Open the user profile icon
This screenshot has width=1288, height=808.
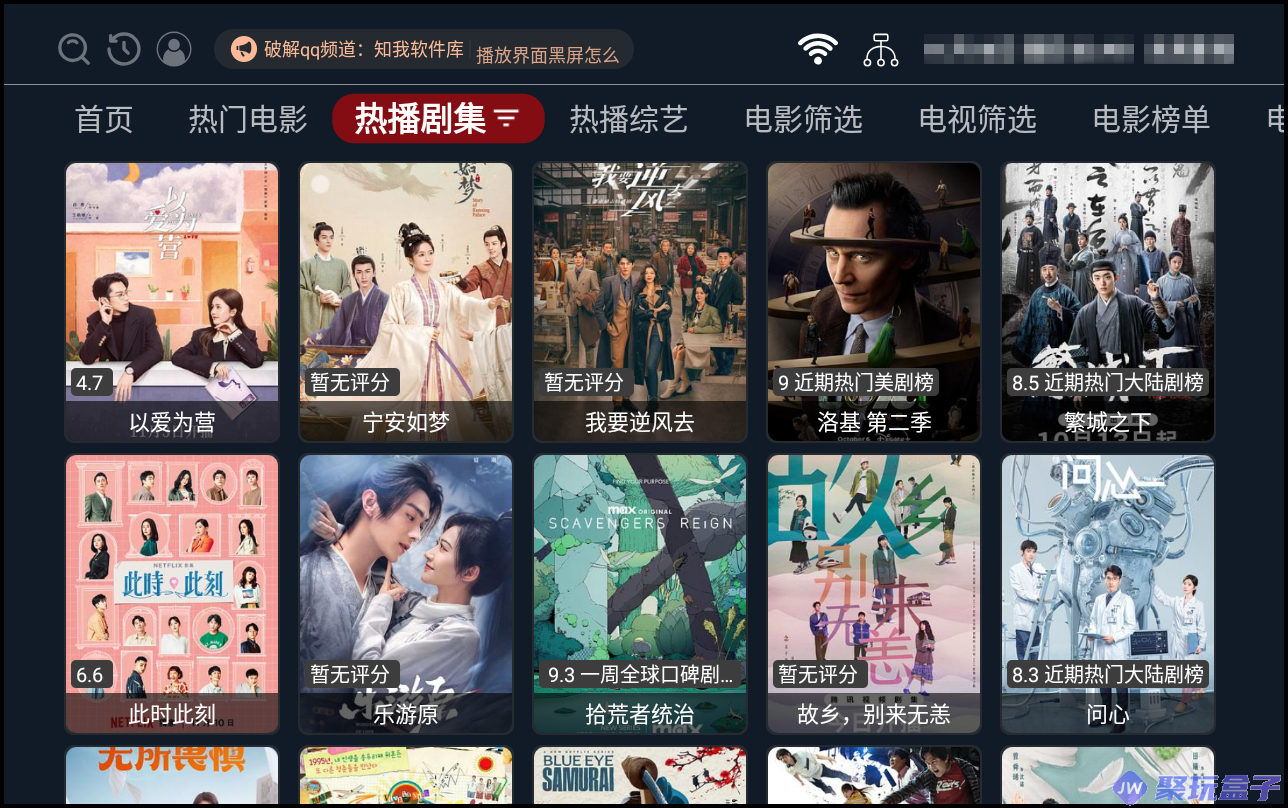coord(174,49)
